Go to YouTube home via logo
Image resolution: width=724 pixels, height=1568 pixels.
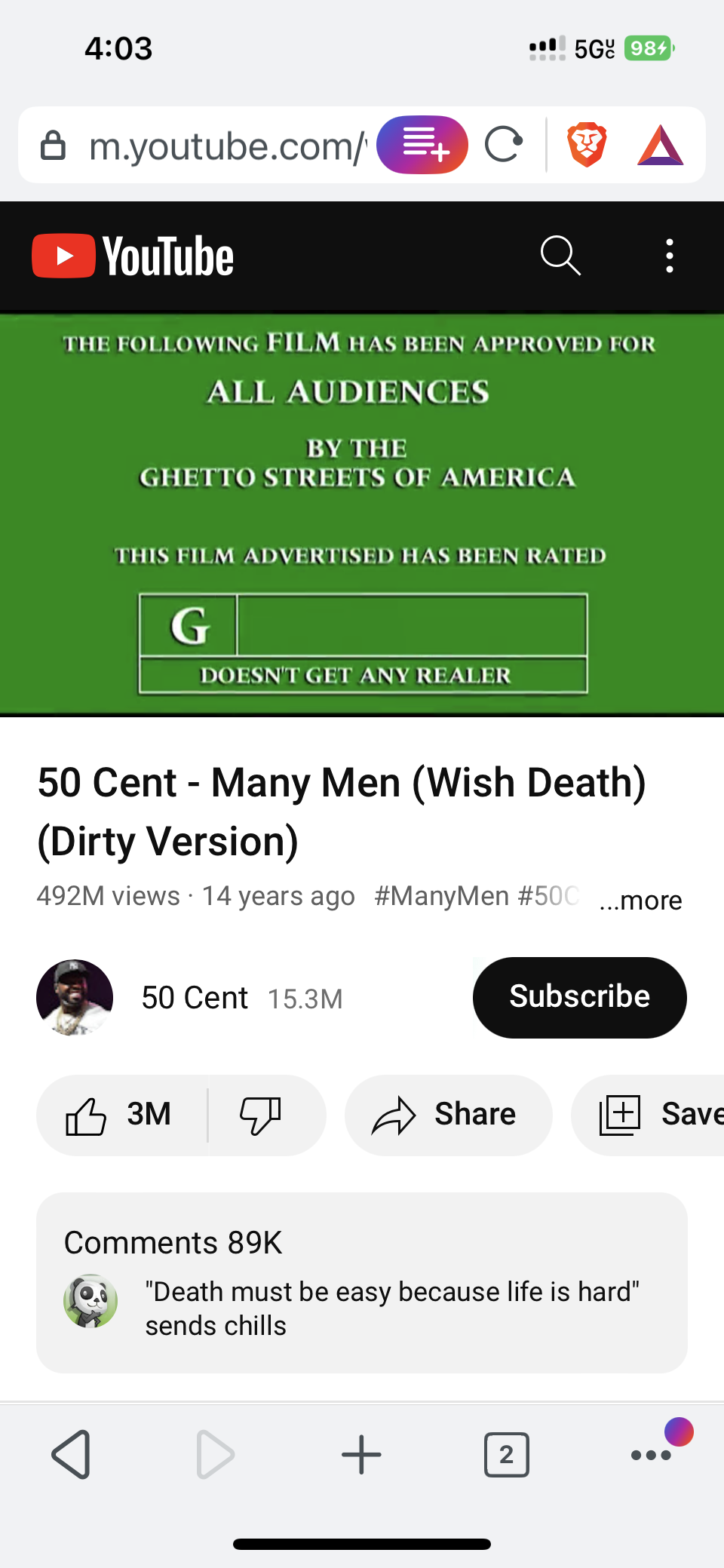tap(133, 256)
